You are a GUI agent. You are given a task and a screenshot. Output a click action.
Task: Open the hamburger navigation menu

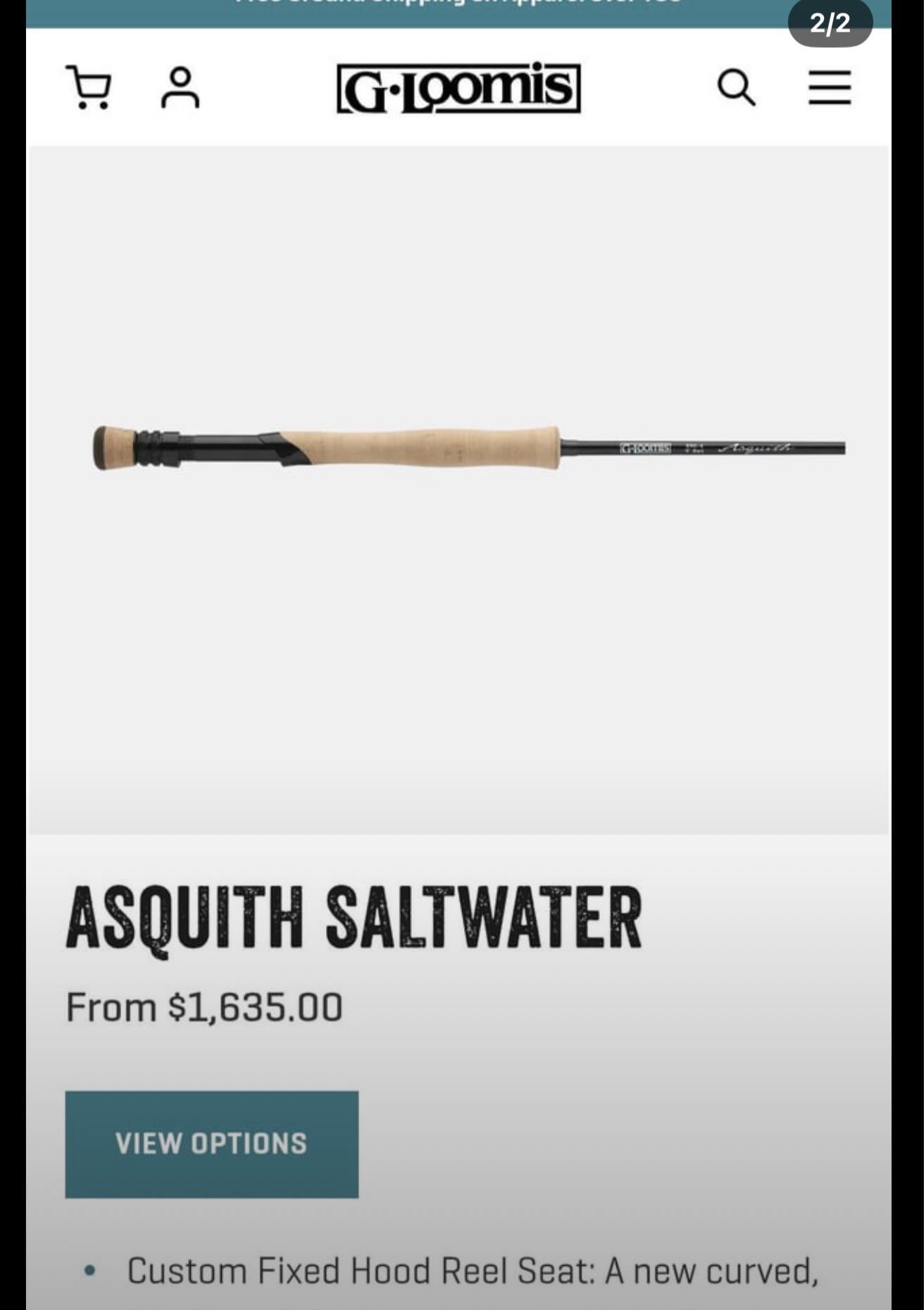pos(829,87)
